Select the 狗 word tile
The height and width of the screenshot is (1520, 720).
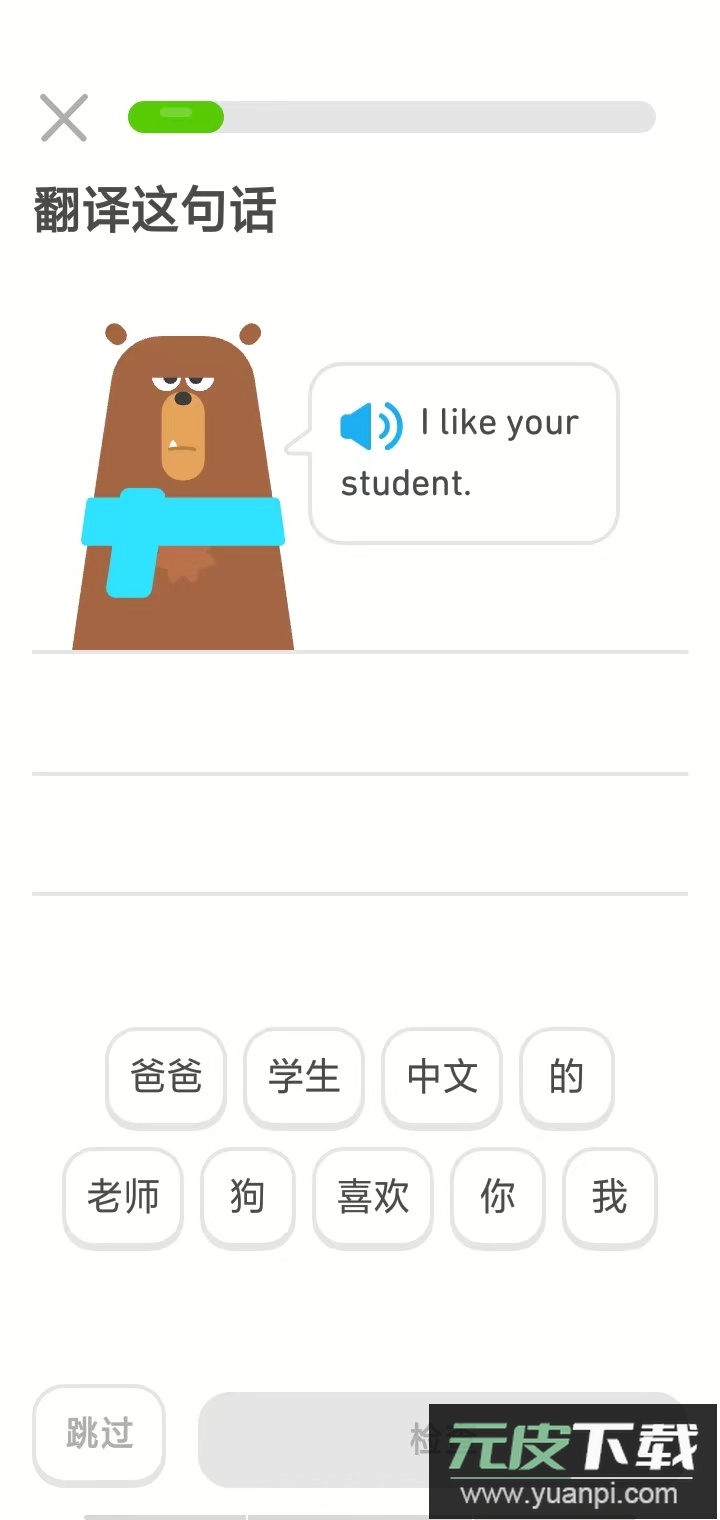click(247, 1197)
